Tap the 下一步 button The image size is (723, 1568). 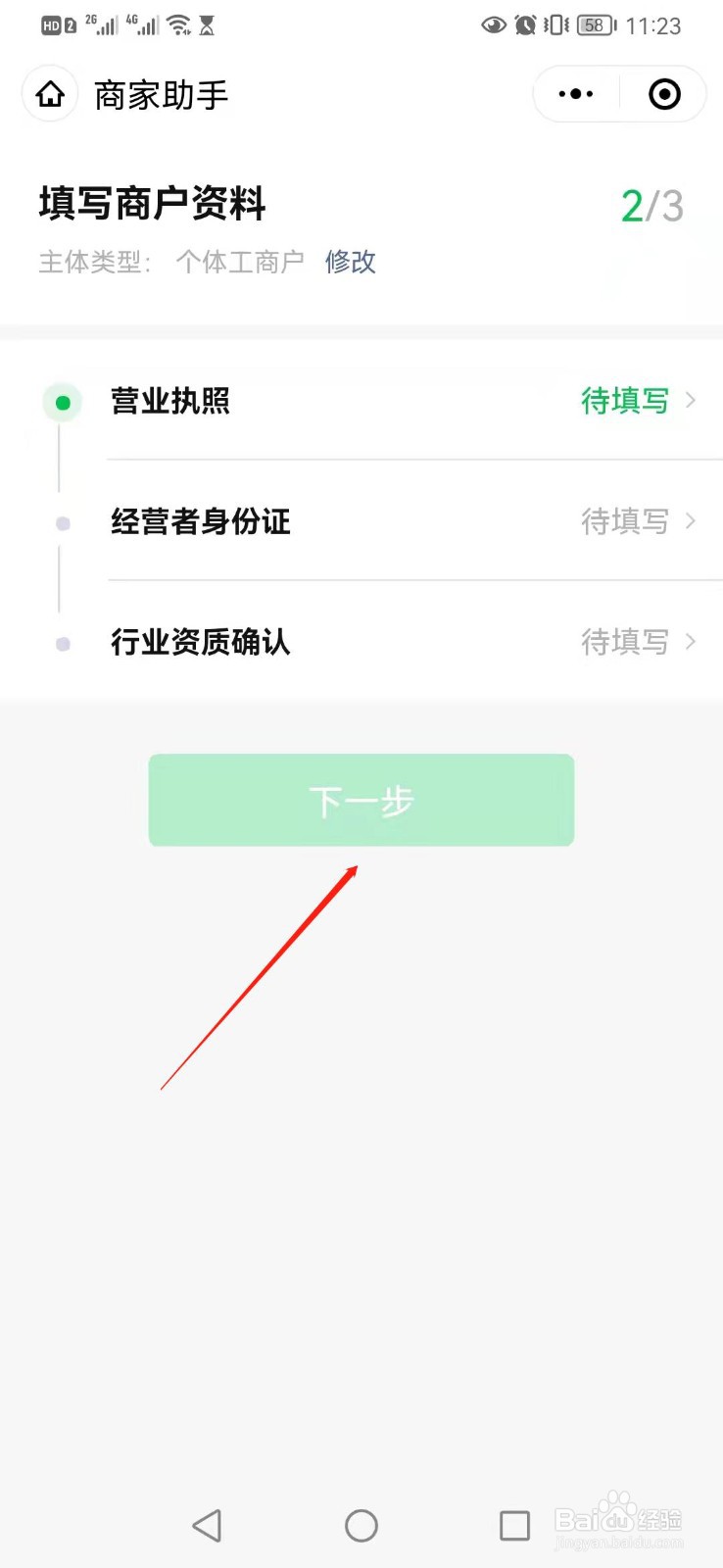click(x=361, y=800)
